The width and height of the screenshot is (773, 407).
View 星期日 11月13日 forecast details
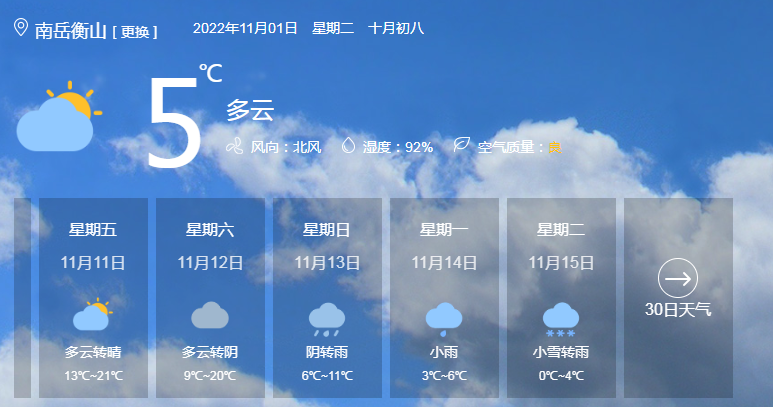[x=327, y=297]
